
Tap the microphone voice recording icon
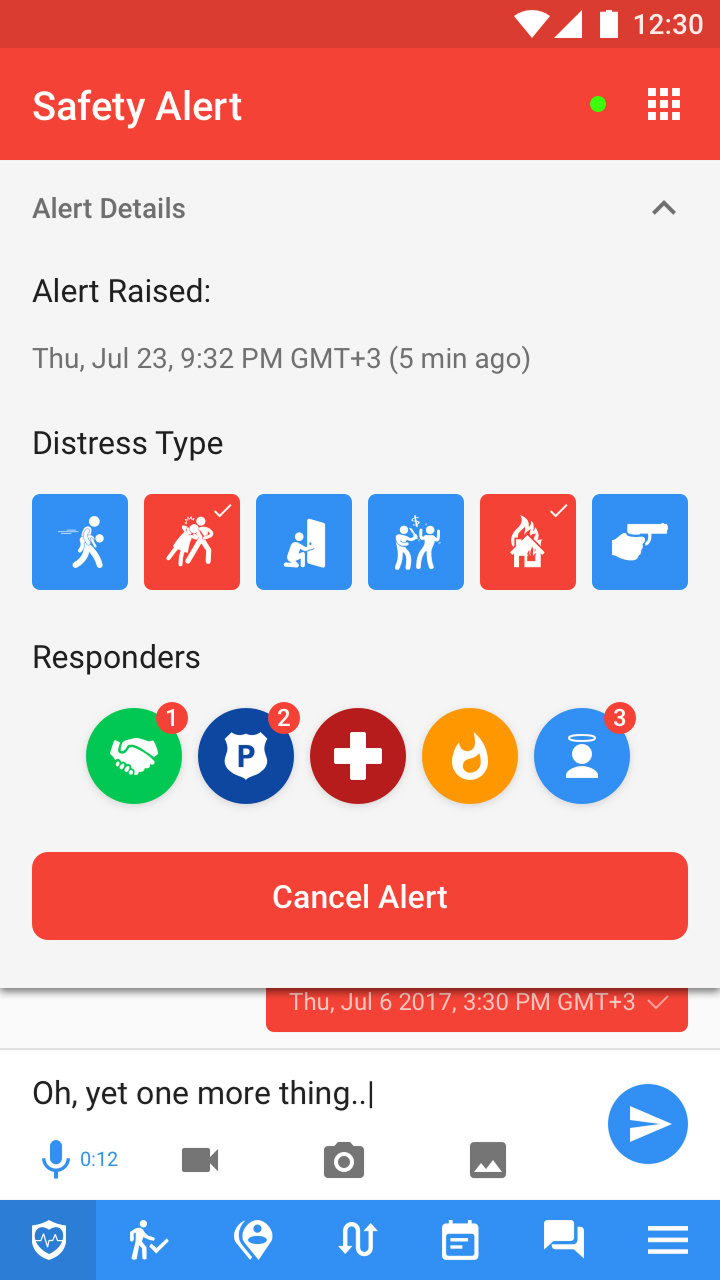[56, 1160]
